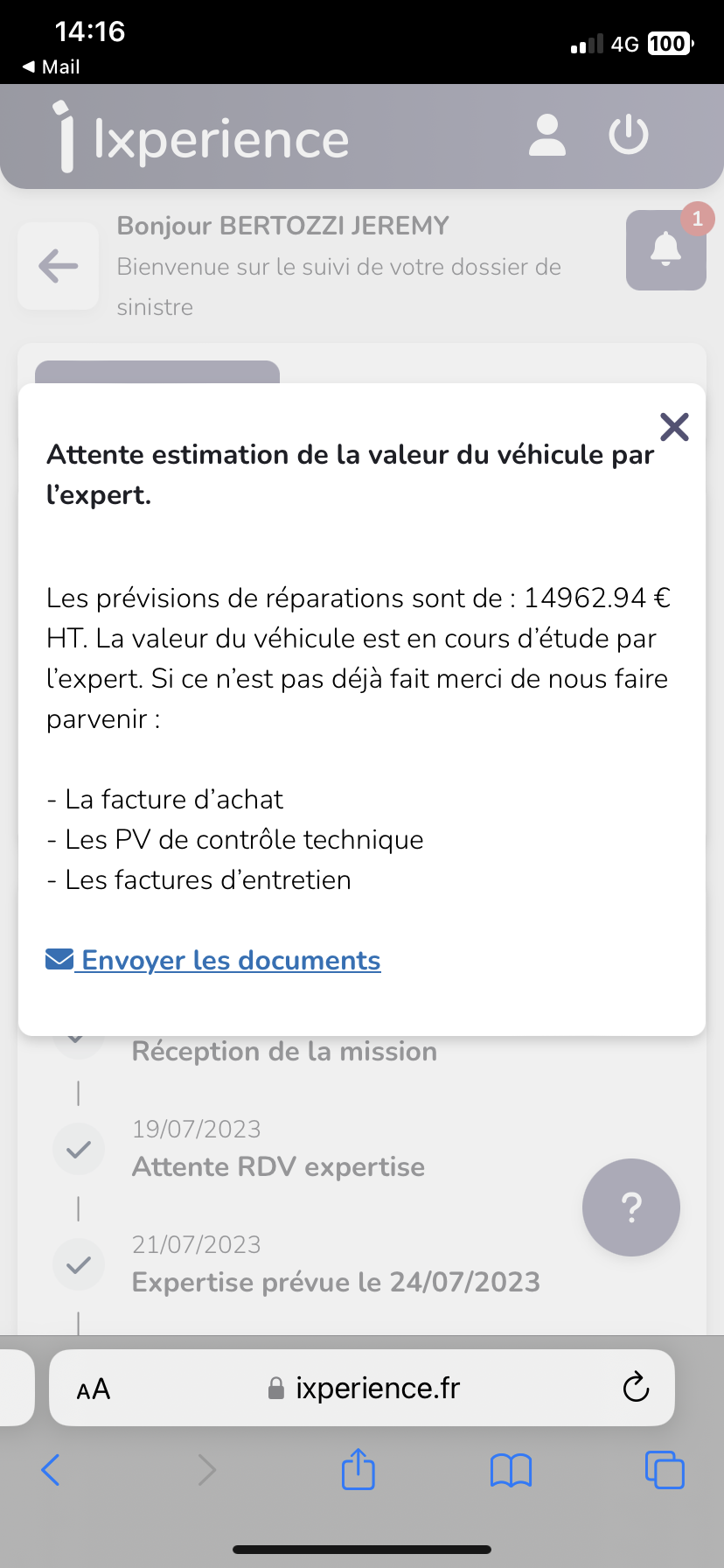Open Safari text size AA menu
This screenshot has height=1568, width=724.
click(x=93, y=1389)
